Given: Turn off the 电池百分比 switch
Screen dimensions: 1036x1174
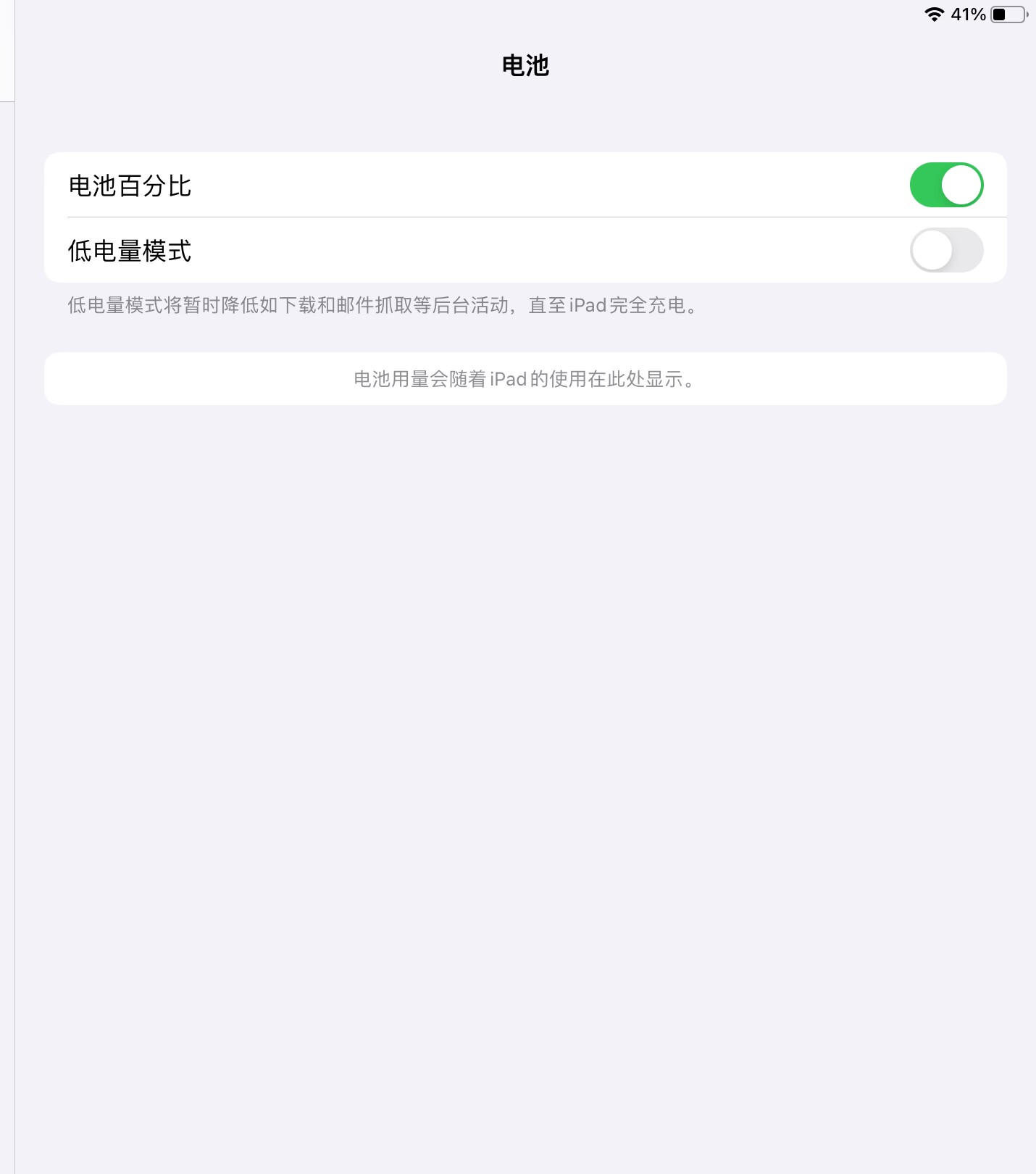Looking at the screenshot, I should [946, 185].
